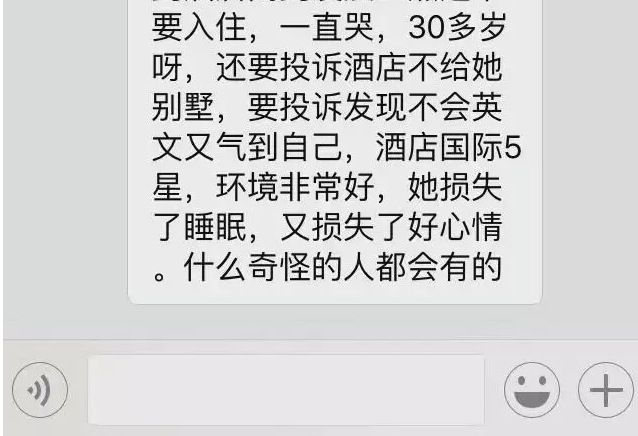Open the emoji sticker panel
This screenshot has height=436, width=638.
531,390
